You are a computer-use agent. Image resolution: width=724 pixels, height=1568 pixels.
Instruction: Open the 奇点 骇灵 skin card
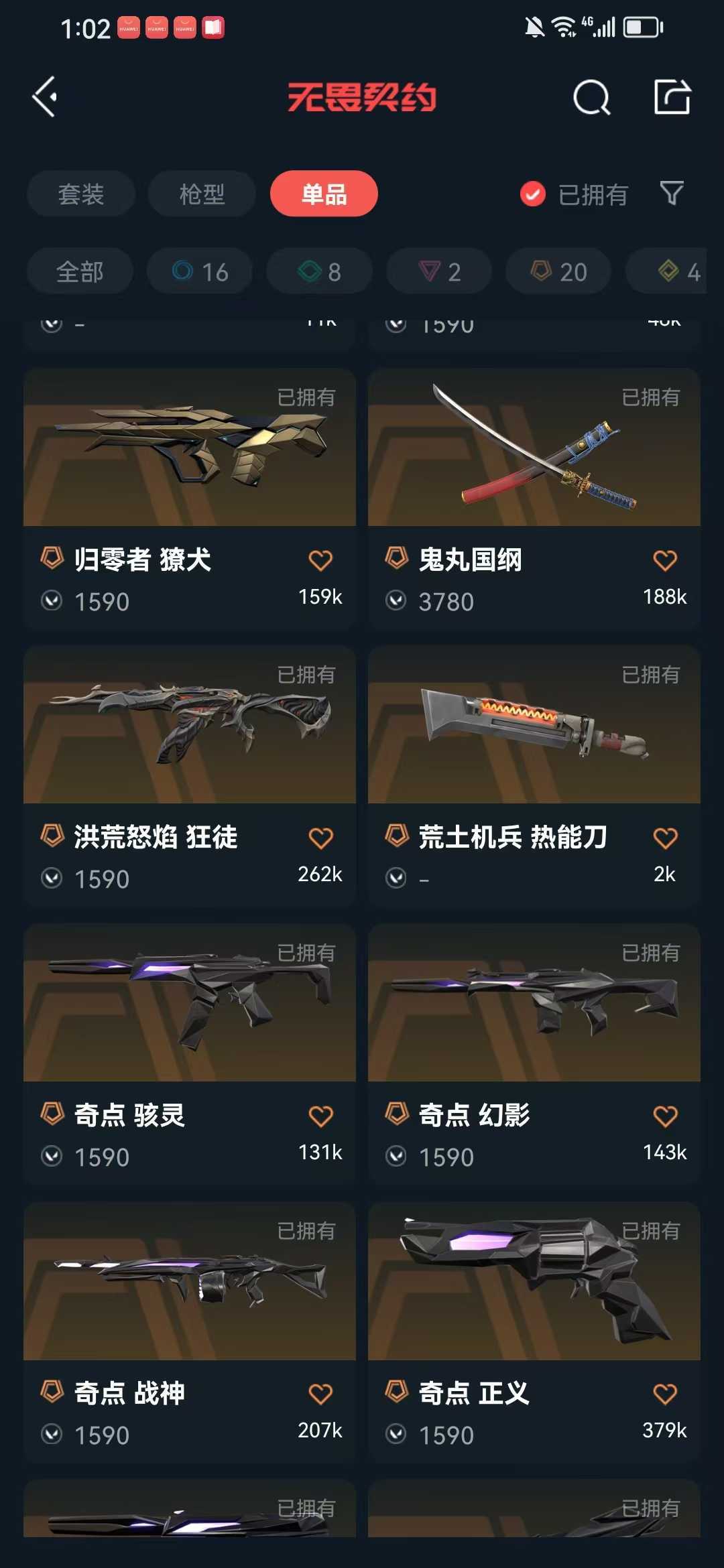pyautogui.click(x=190, y=1055)
